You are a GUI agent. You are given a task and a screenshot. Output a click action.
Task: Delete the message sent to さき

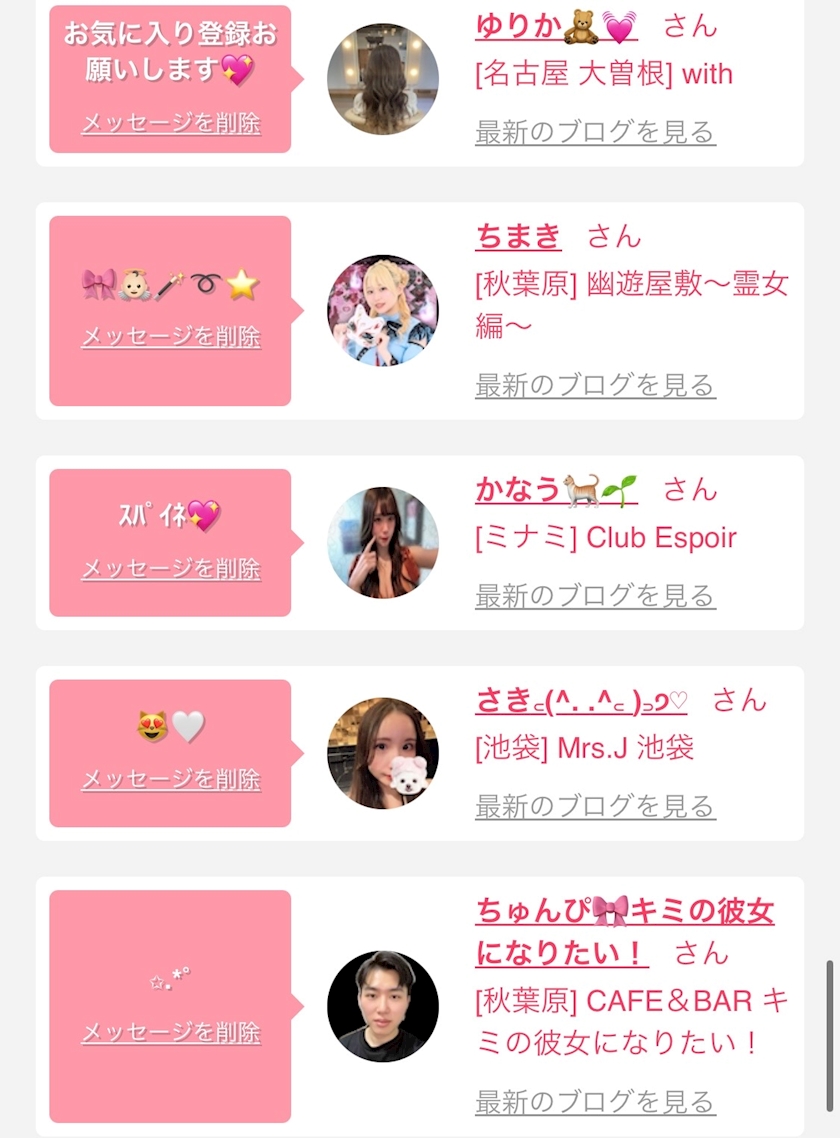[171, 779]
